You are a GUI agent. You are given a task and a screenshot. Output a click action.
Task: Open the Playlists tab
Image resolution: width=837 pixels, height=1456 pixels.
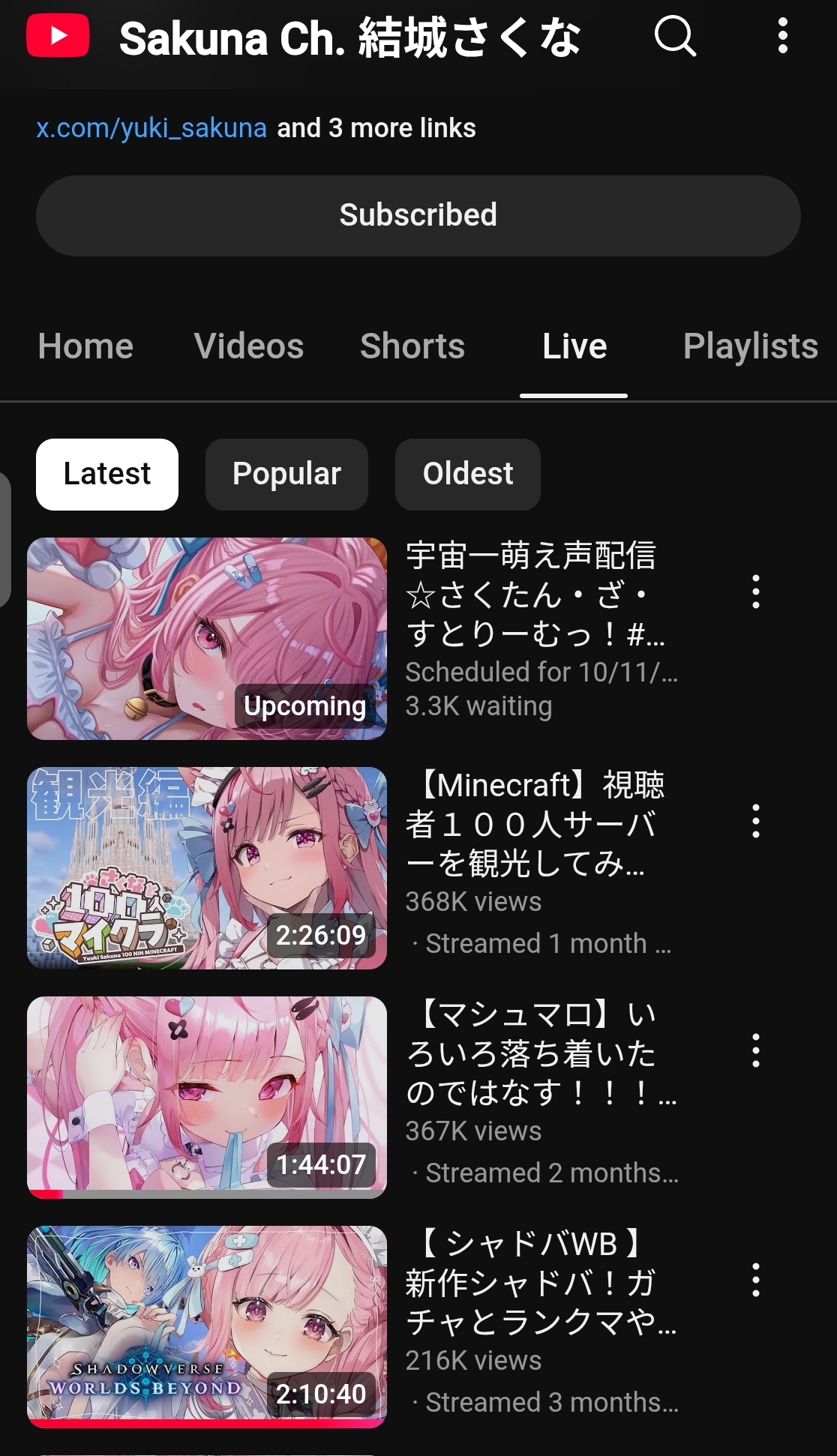pyautogui.click(x=750, y=346)
